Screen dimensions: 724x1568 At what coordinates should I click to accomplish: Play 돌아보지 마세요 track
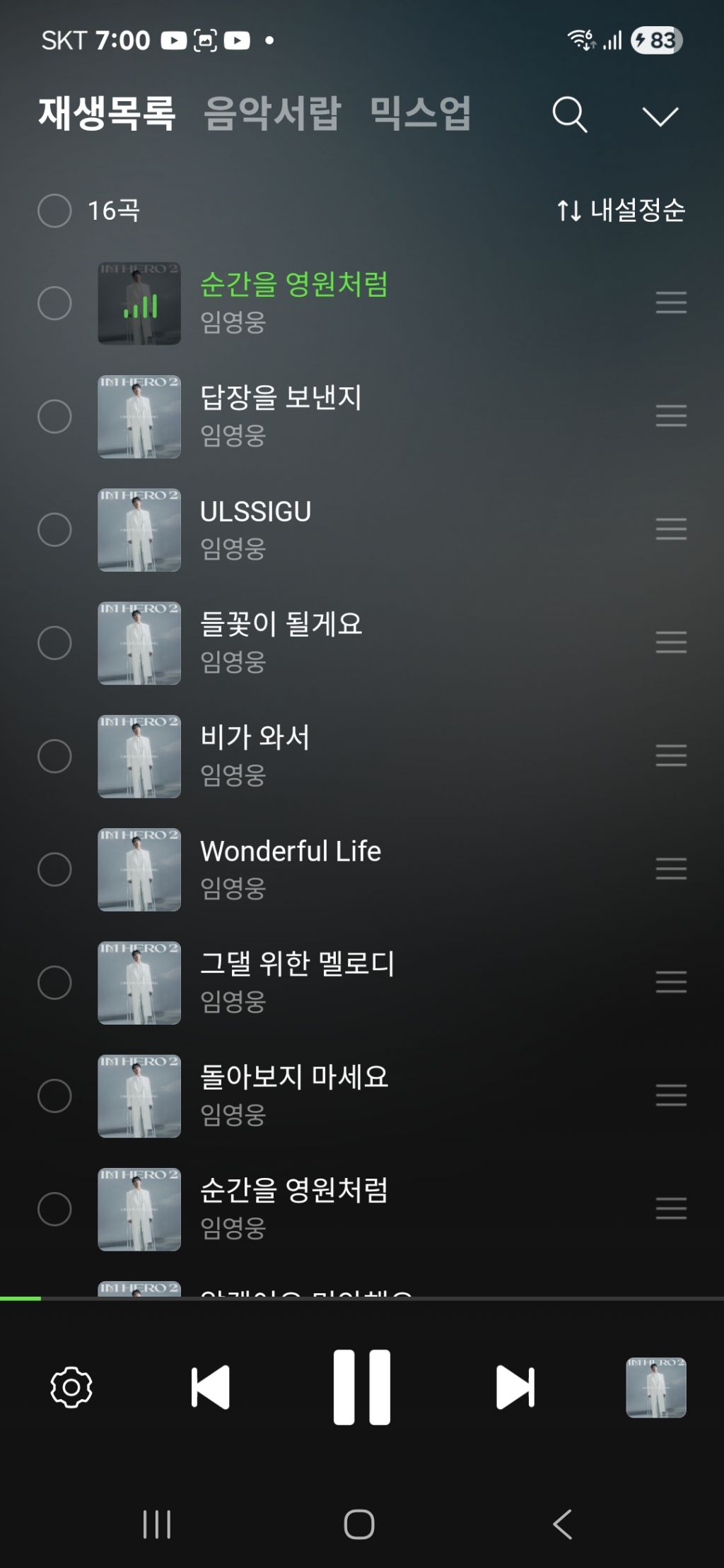pyautogui.click(x=294, y=1078)
